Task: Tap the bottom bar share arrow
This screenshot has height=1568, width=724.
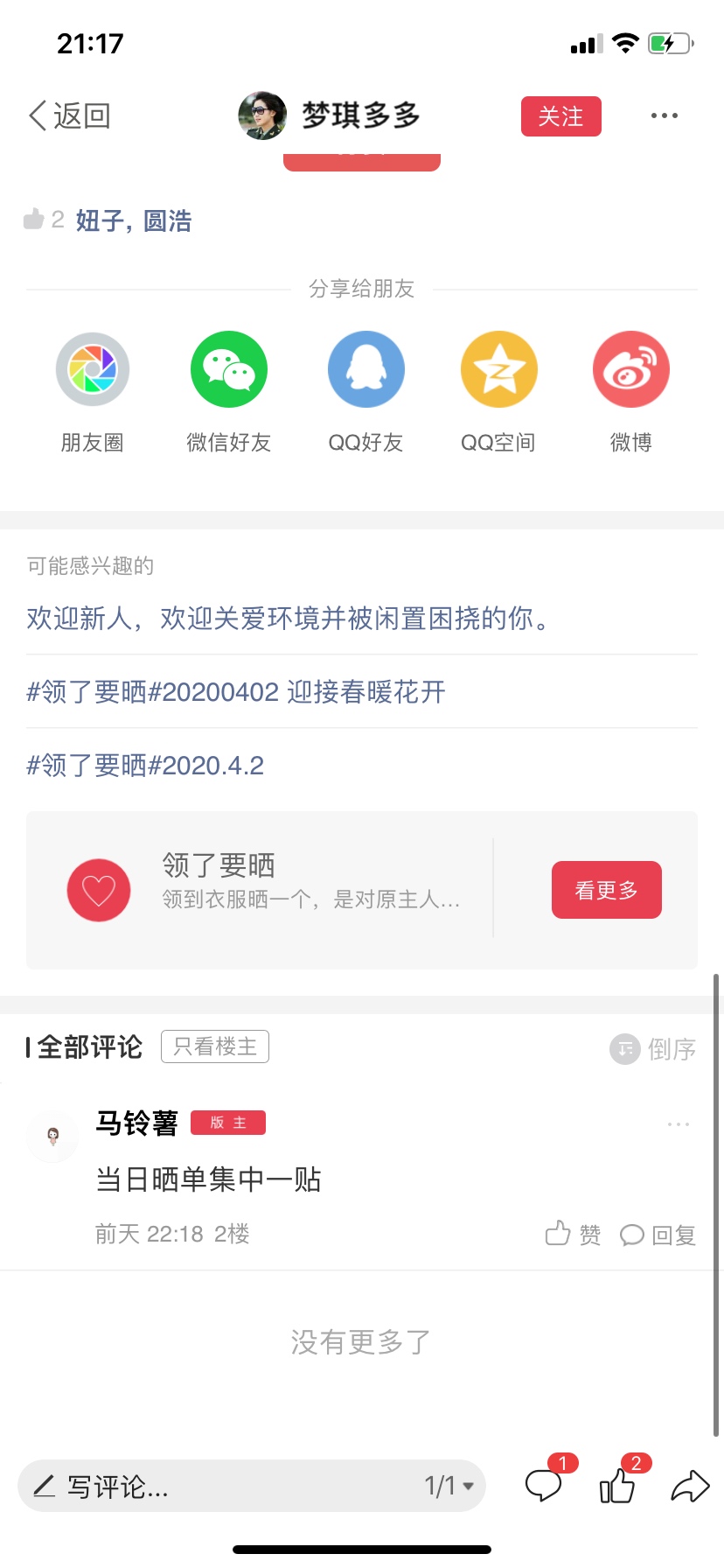Action: (690, 1486)
